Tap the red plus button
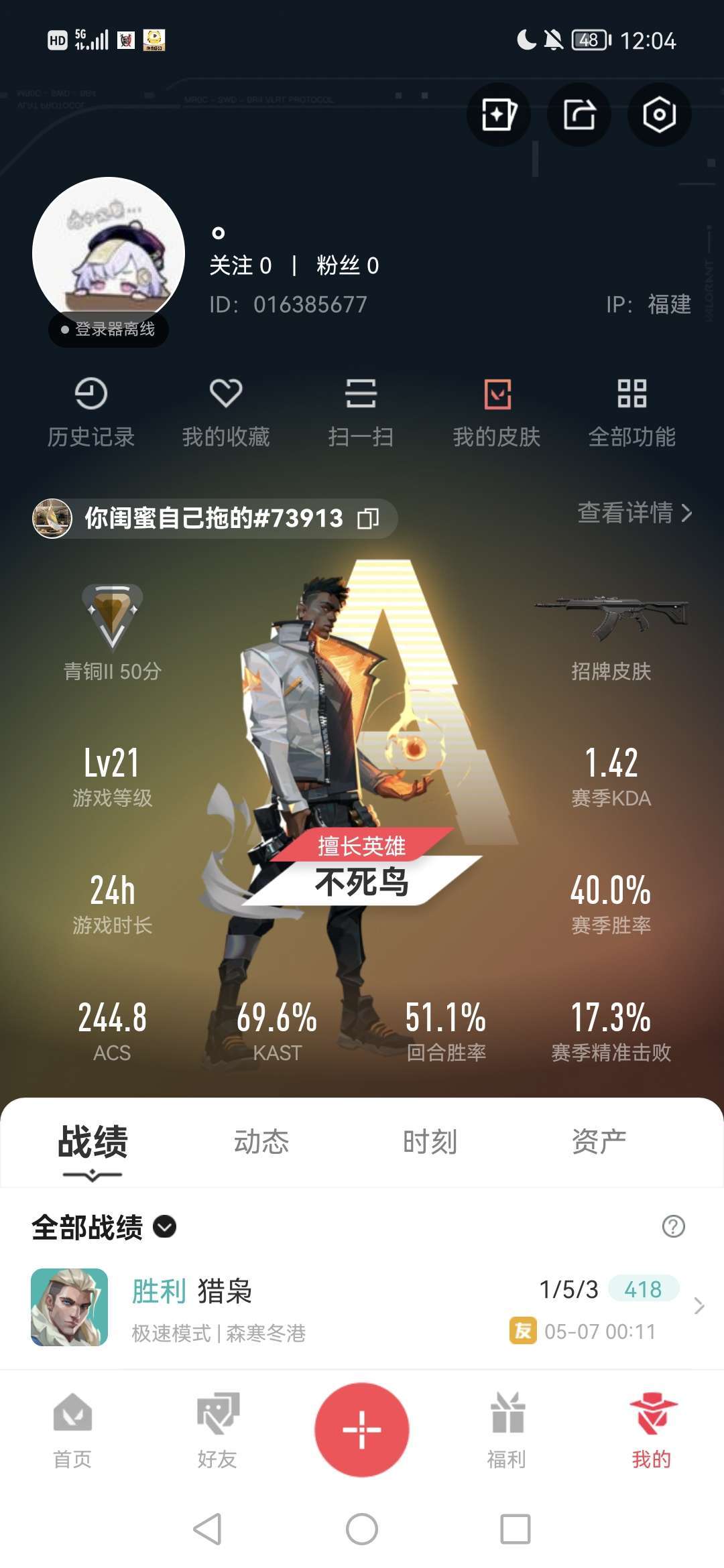 [x=362, y=1429]
